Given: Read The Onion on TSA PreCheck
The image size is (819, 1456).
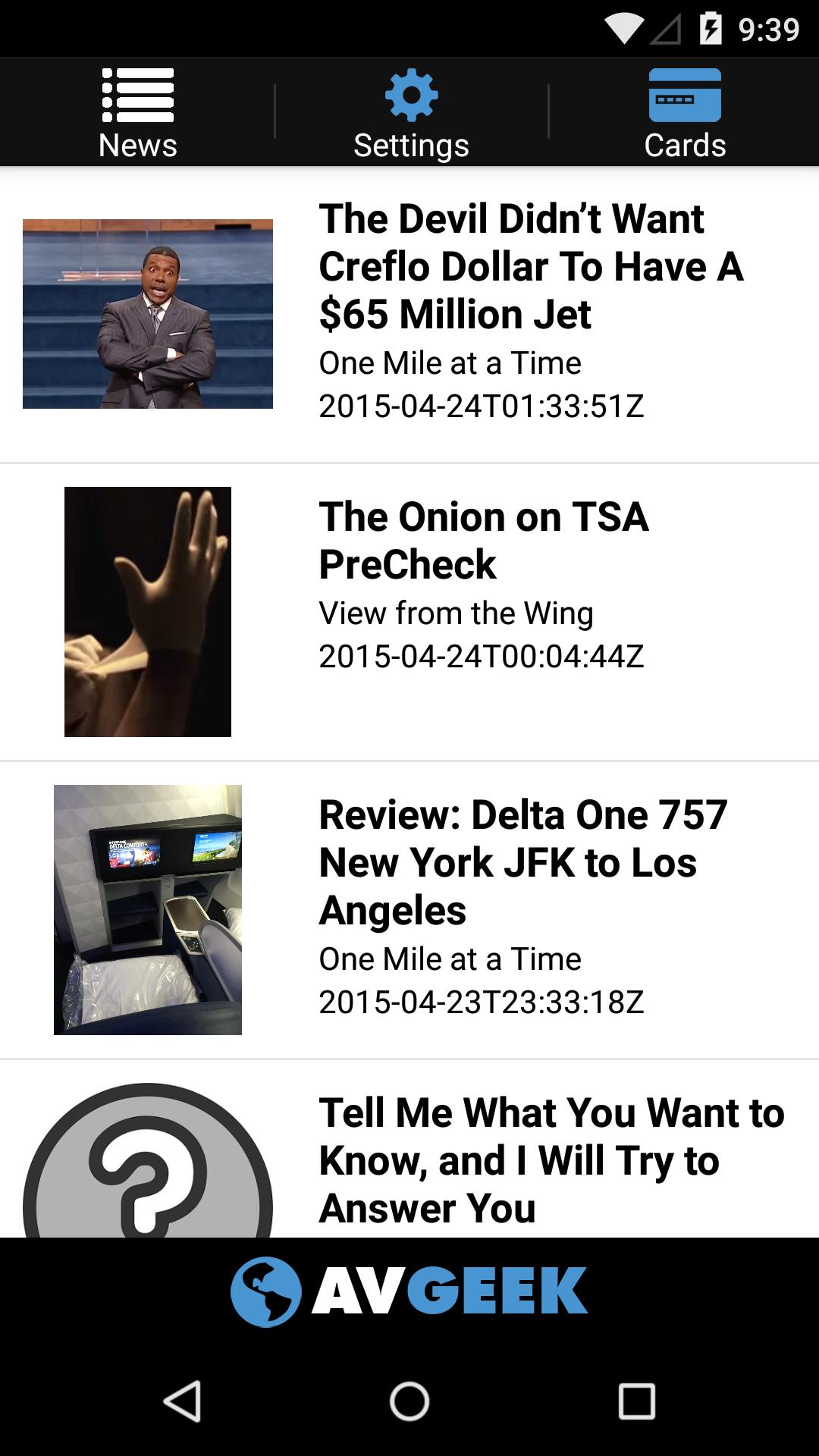Looking at the screenshot, I should (483, 541).
